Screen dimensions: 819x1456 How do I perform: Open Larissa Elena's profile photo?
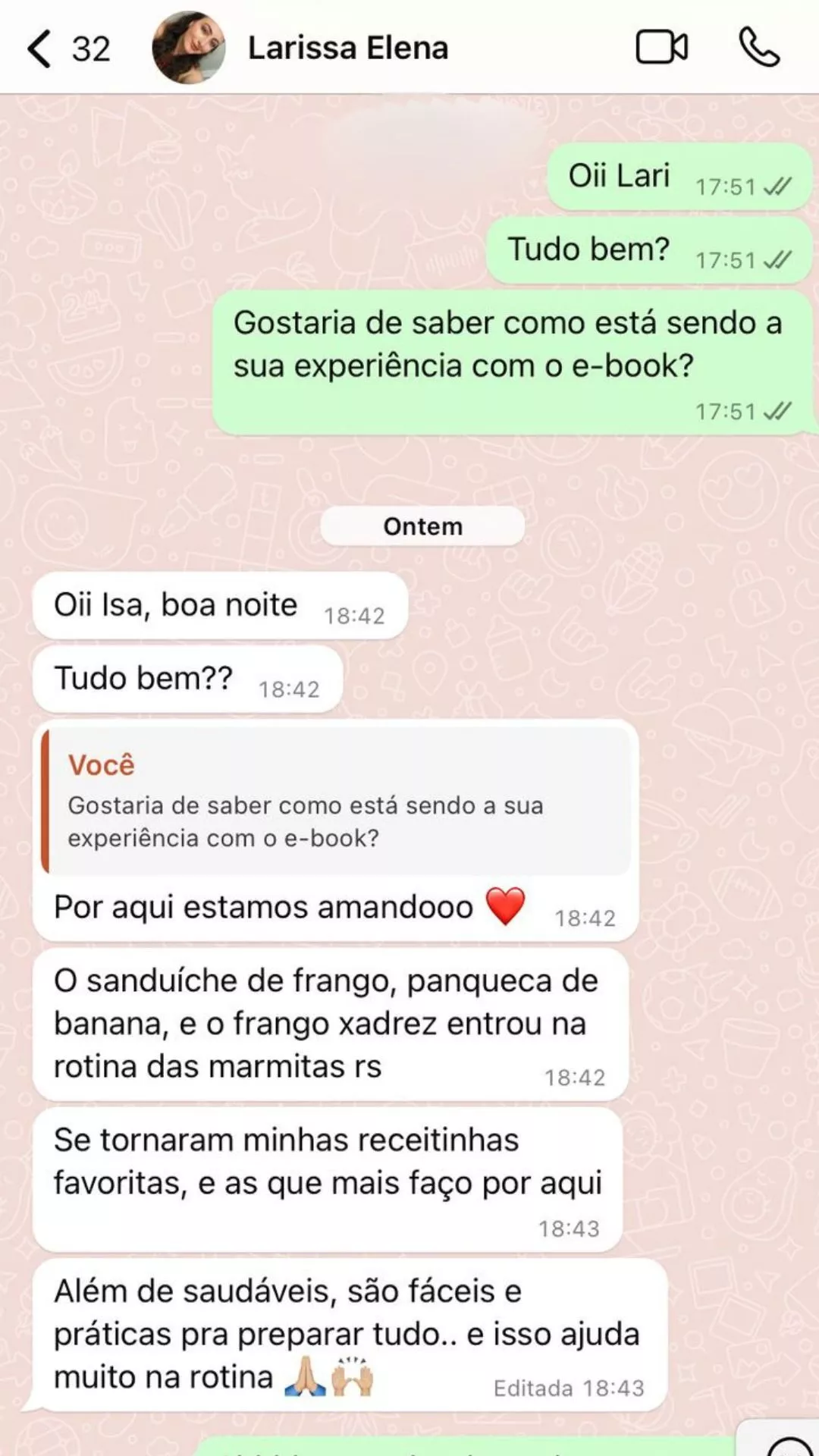(189, 48)
